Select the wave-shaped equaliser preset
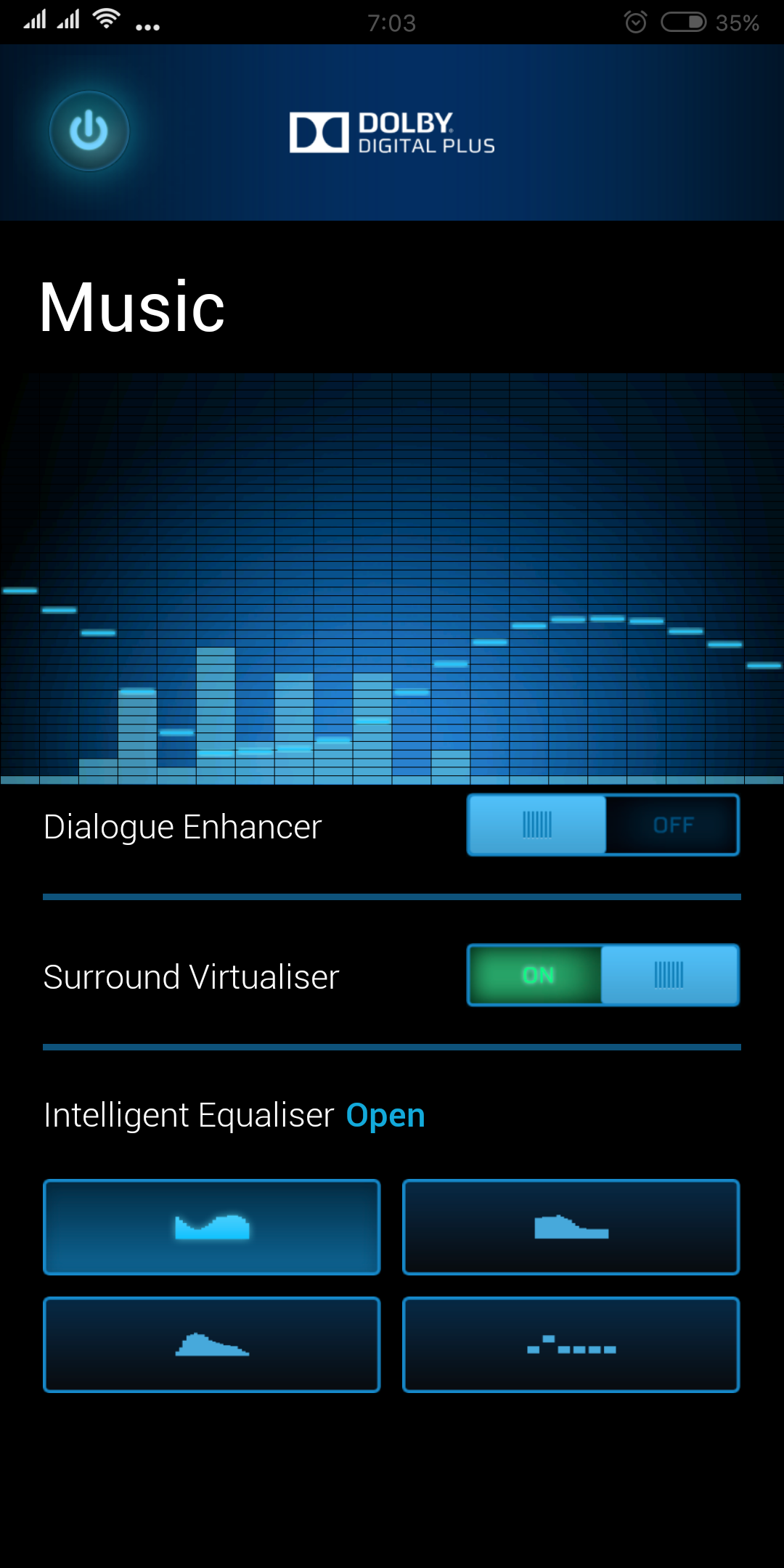The height and width of the screenshot is (1568, 784). [x=212, y=1227]
